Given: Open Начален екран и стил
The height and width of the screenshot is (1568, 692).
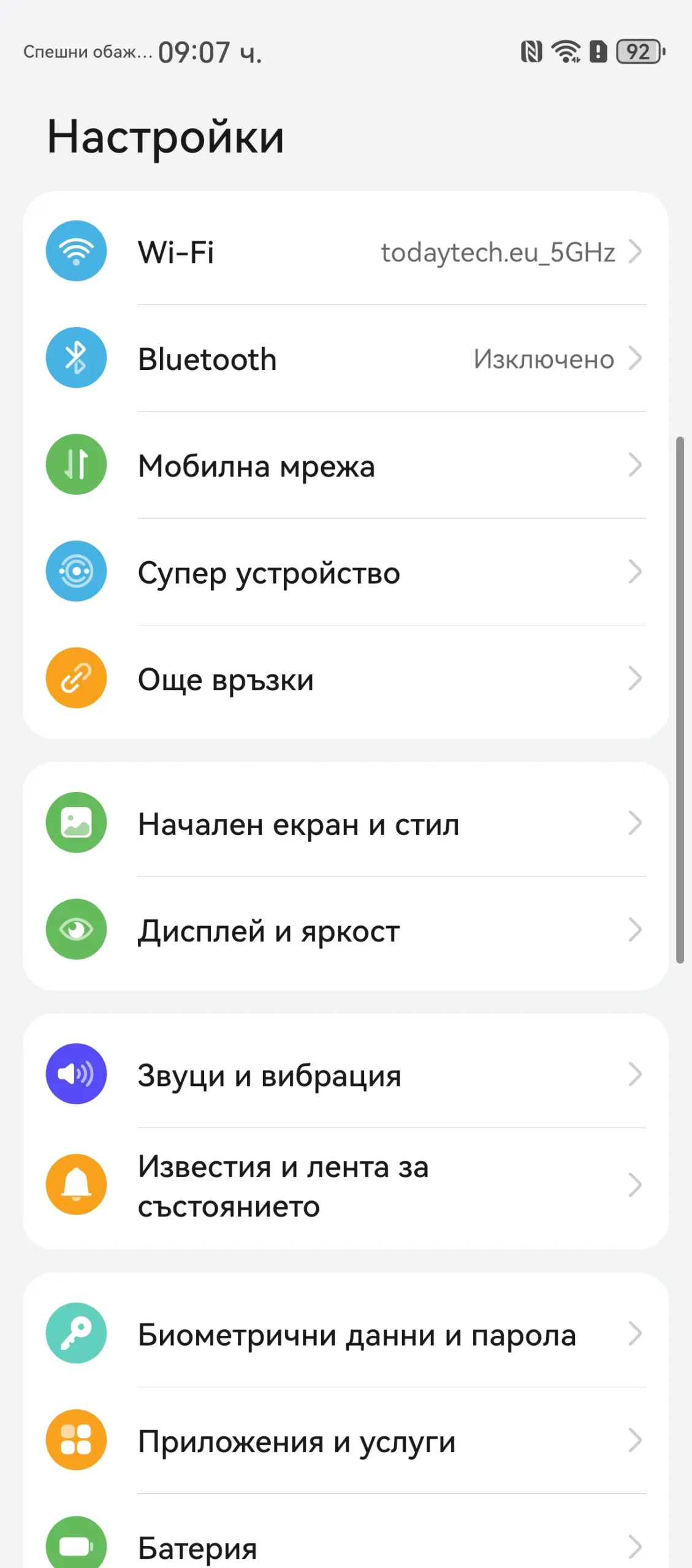Looking at the screenshot, I should coord(346,823).
